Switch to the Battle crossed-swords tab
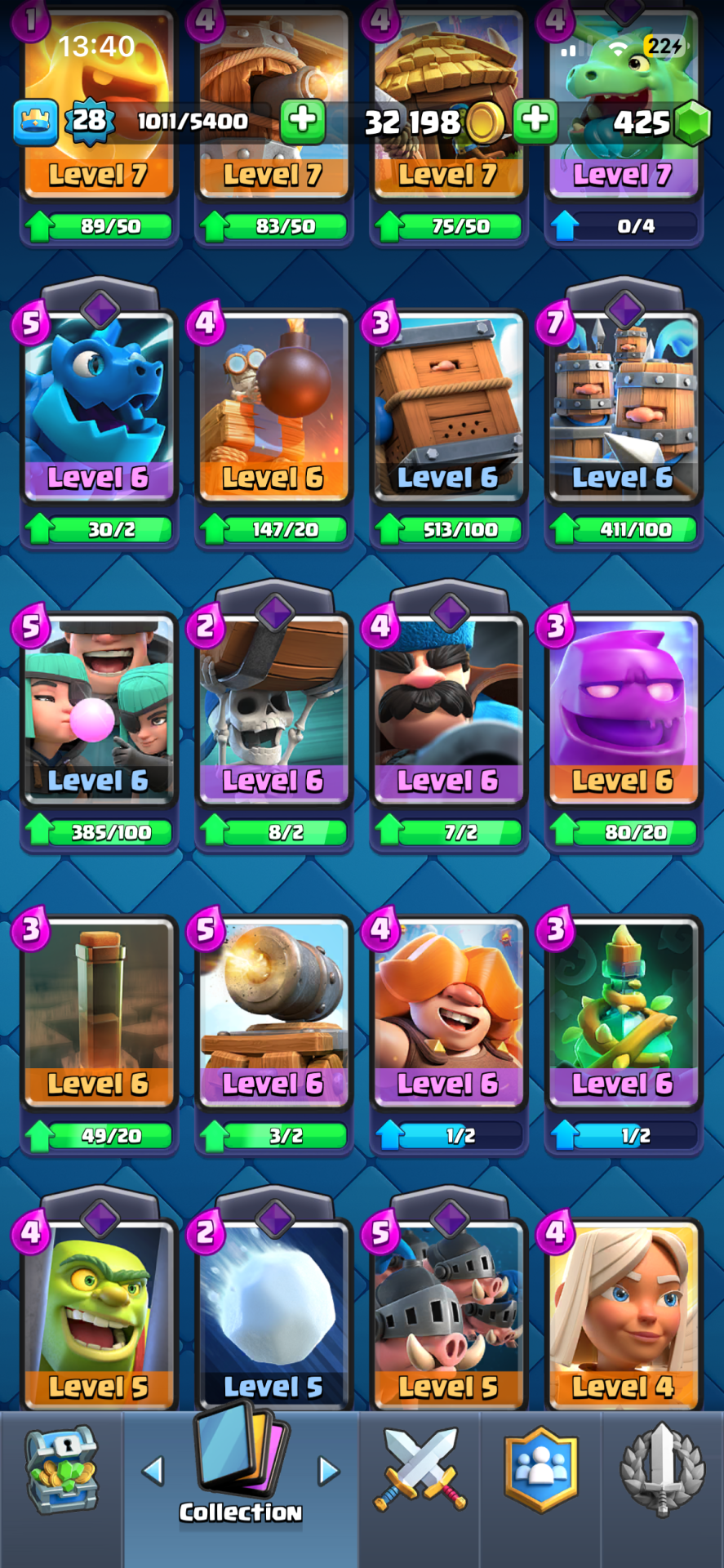This screenshot has height=1568, width=724. pyautogui.click(x=420, y=1470)
